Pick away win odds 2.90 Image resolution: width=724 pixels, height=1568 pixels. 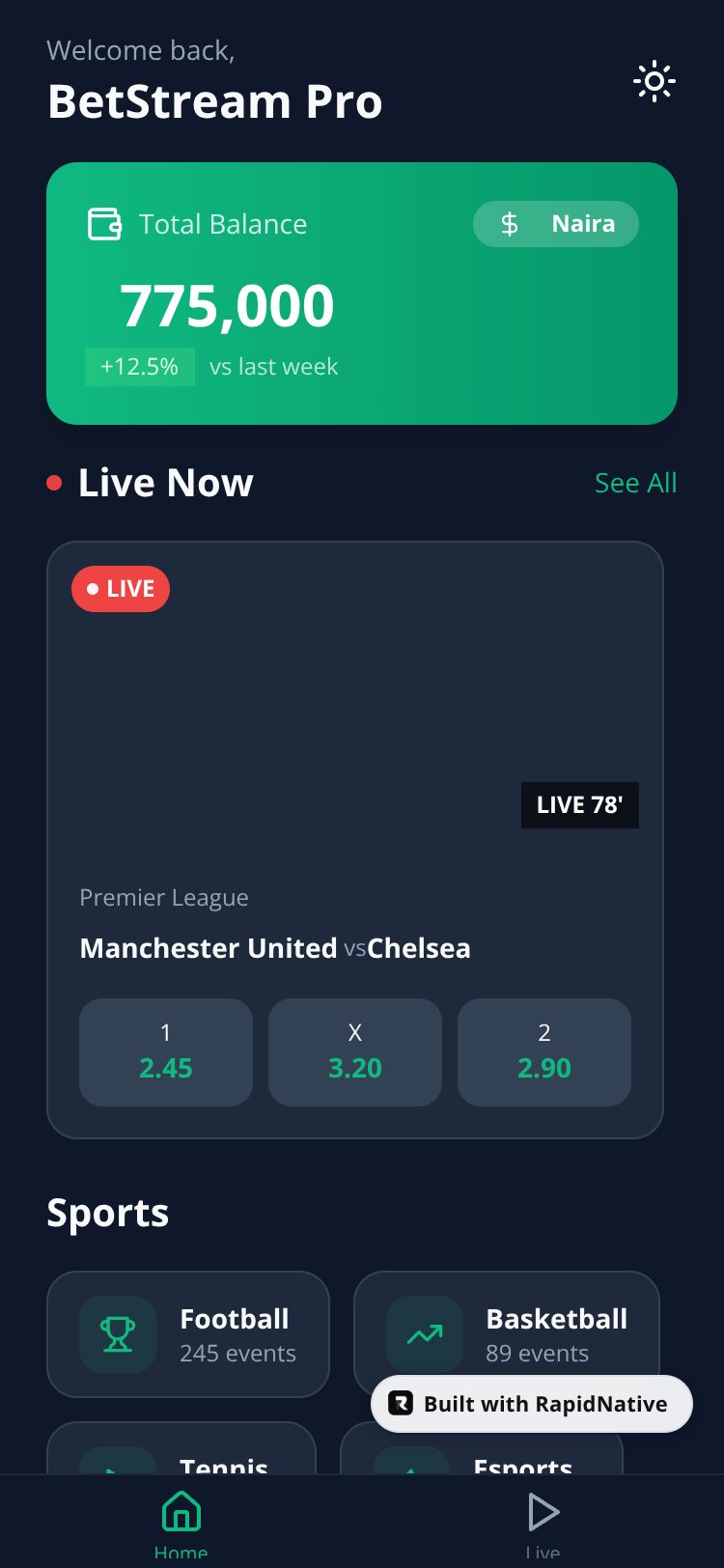(x=544, y=1051)
